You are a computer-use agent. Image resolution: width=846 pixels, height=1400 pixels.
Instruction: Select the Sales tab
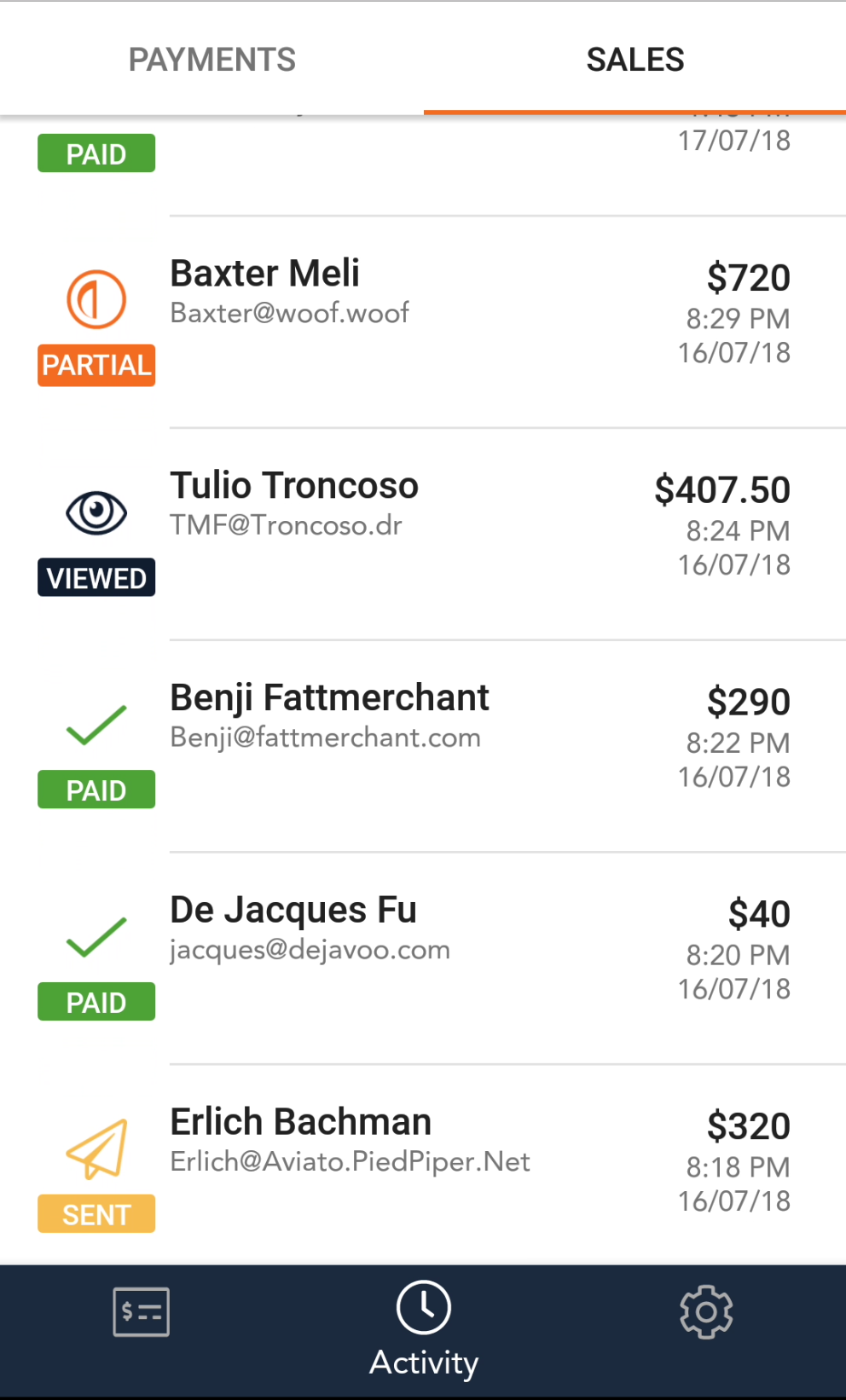pos(634,60)
